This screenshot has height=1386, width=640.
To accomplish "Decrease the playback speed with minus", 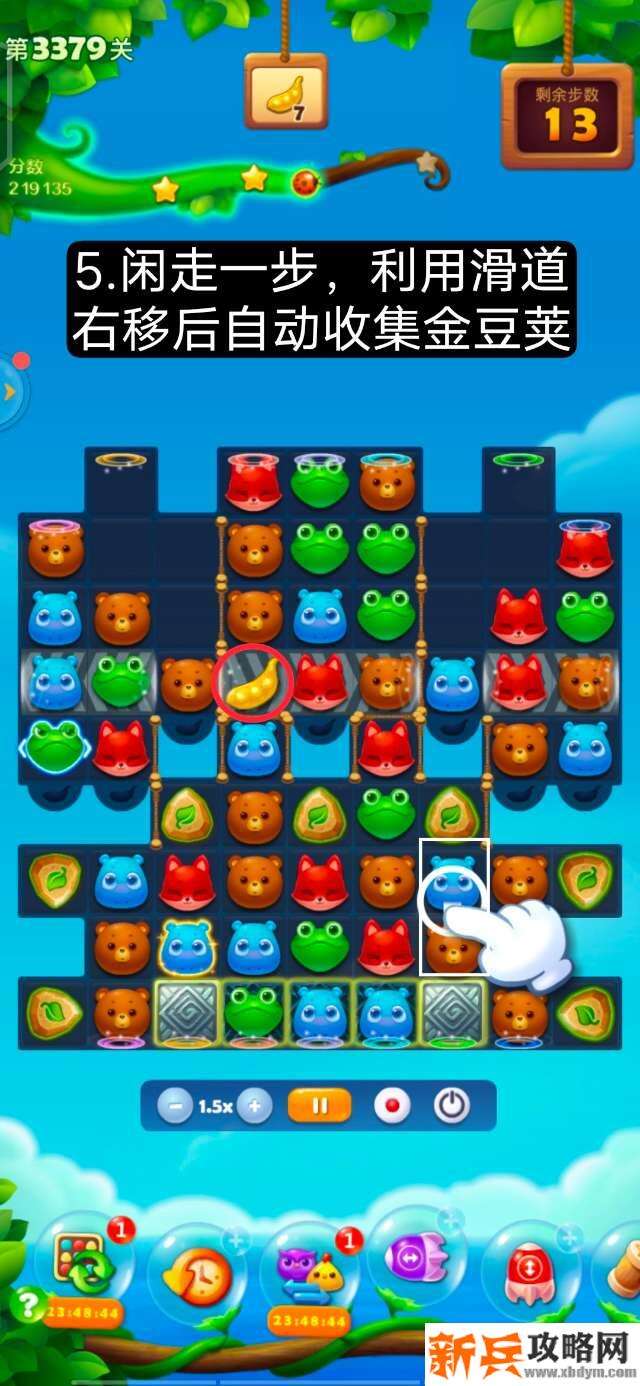I will [176, 1106].
